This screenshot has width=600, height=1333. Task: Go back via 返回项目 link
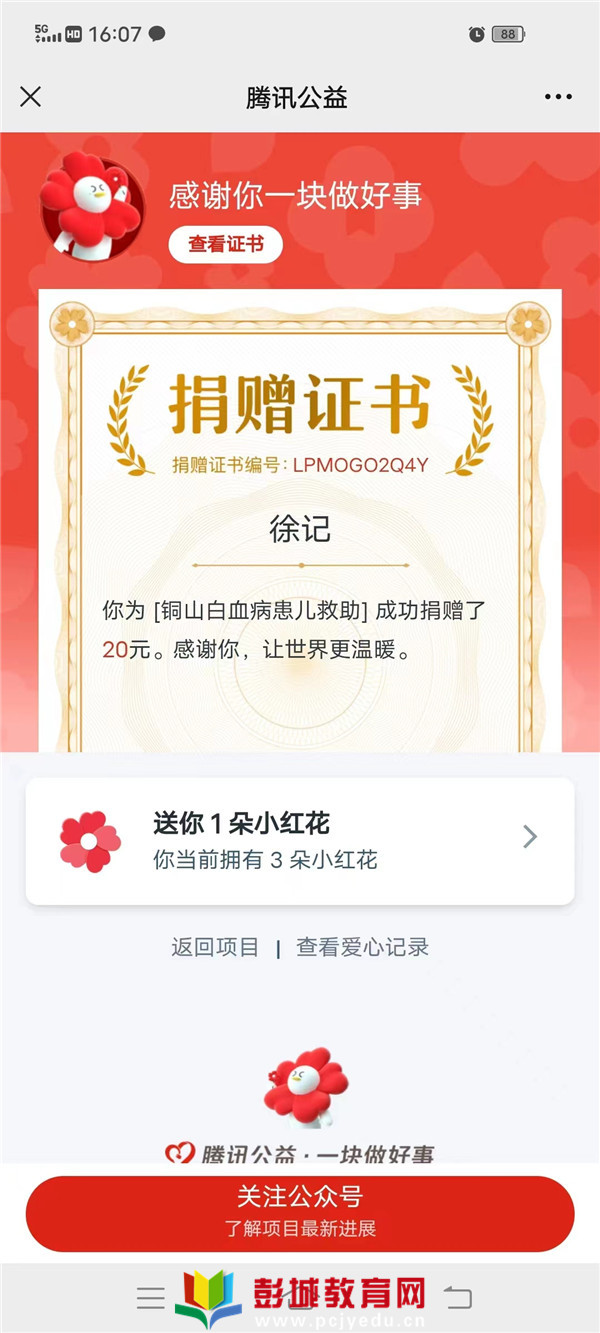pyautogui.click(x=215, y=947)
